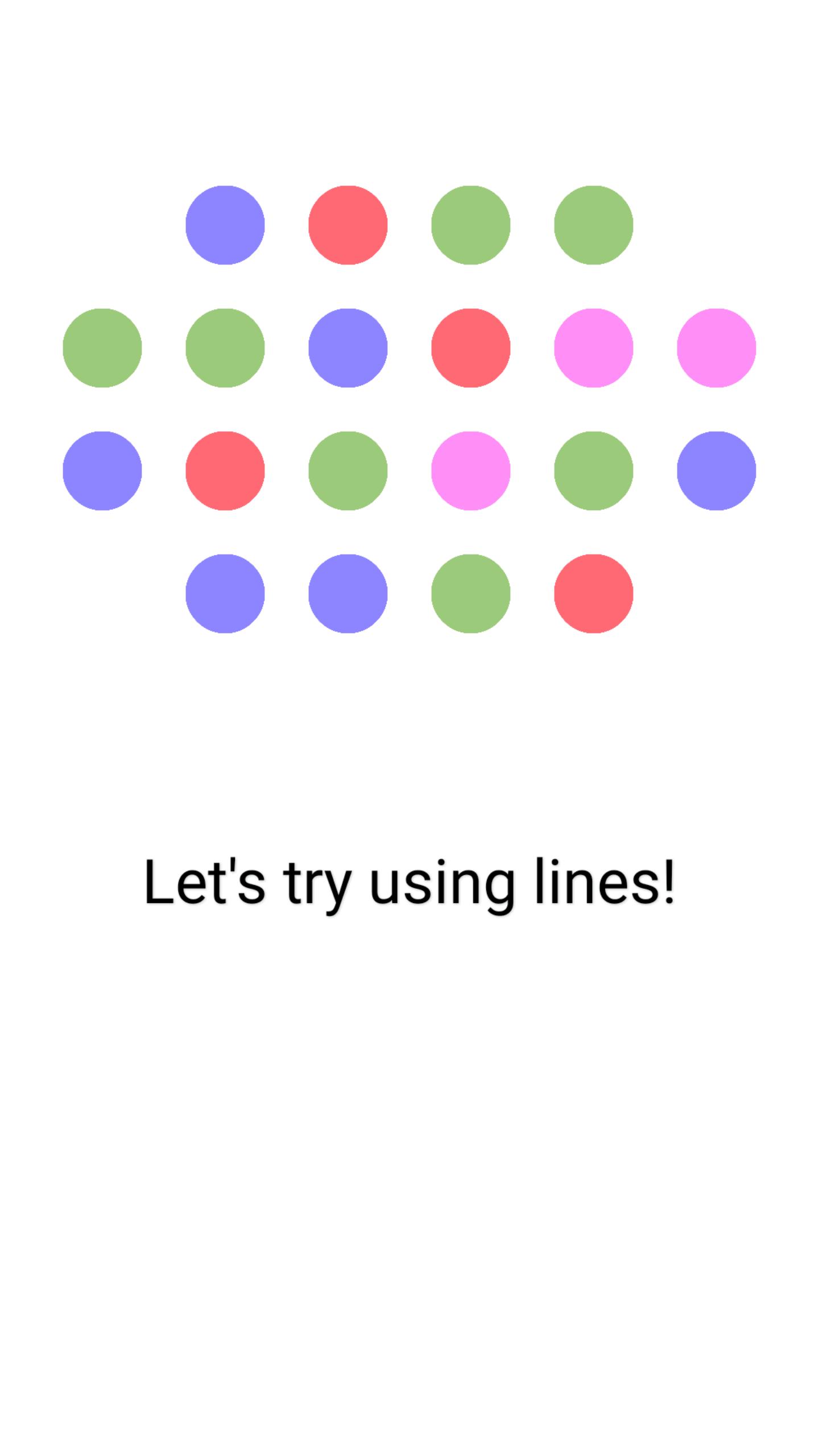Viewport: 819px width, 1456px height.
Task: Select the red dot in the second row
Action: click(470, 348)
